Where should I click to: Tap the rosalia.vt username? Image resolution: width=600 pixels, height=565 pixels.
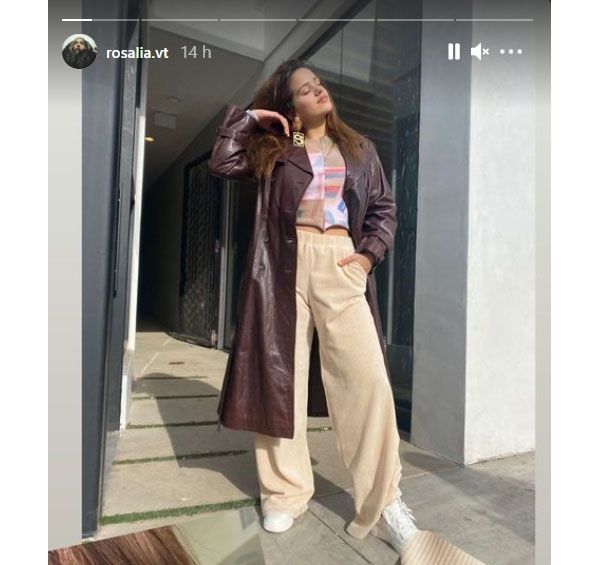point(137,52)
